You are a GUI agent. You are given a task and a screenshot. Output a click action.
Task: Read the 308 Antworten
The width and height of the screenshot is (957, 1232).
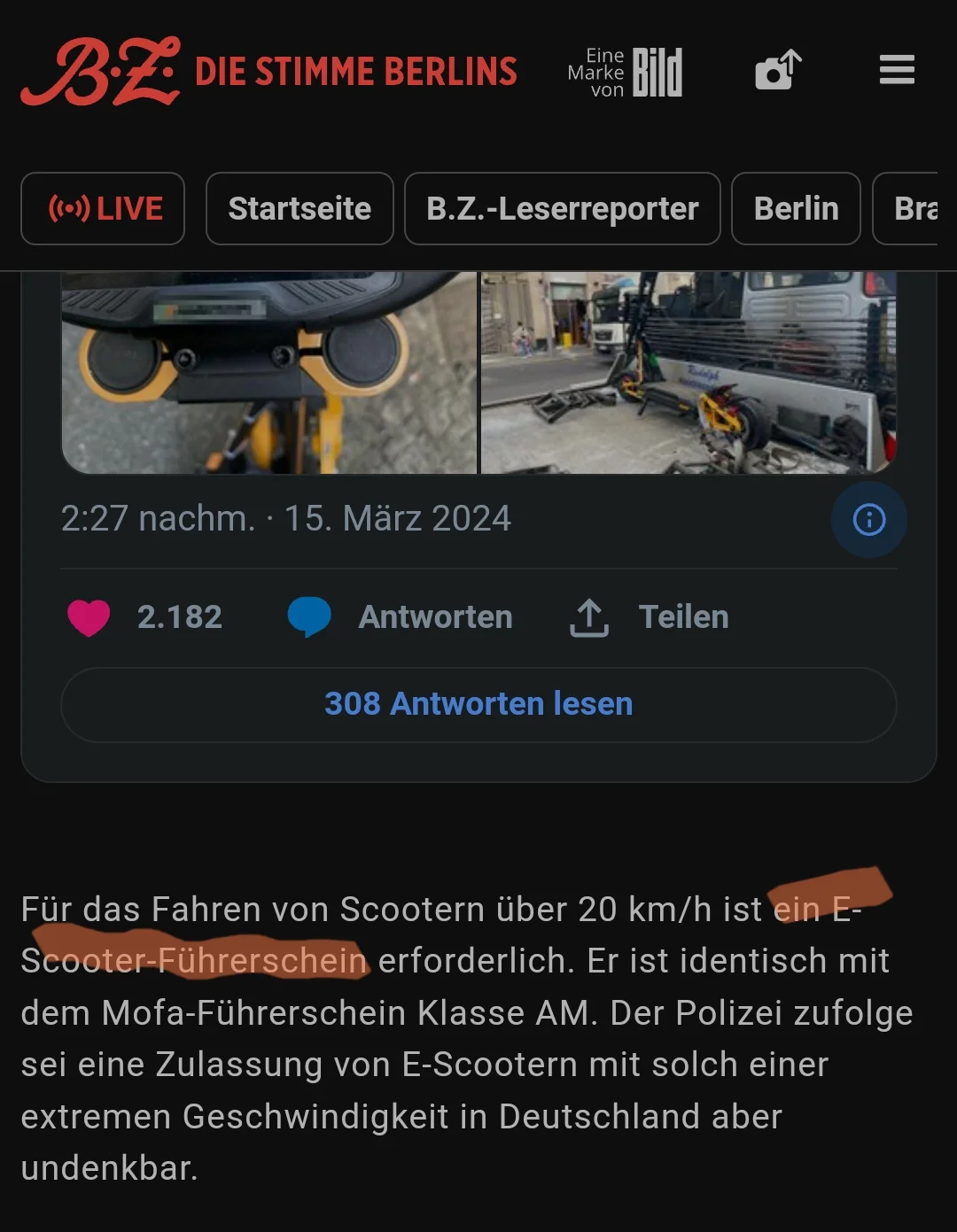coord(478,704)
